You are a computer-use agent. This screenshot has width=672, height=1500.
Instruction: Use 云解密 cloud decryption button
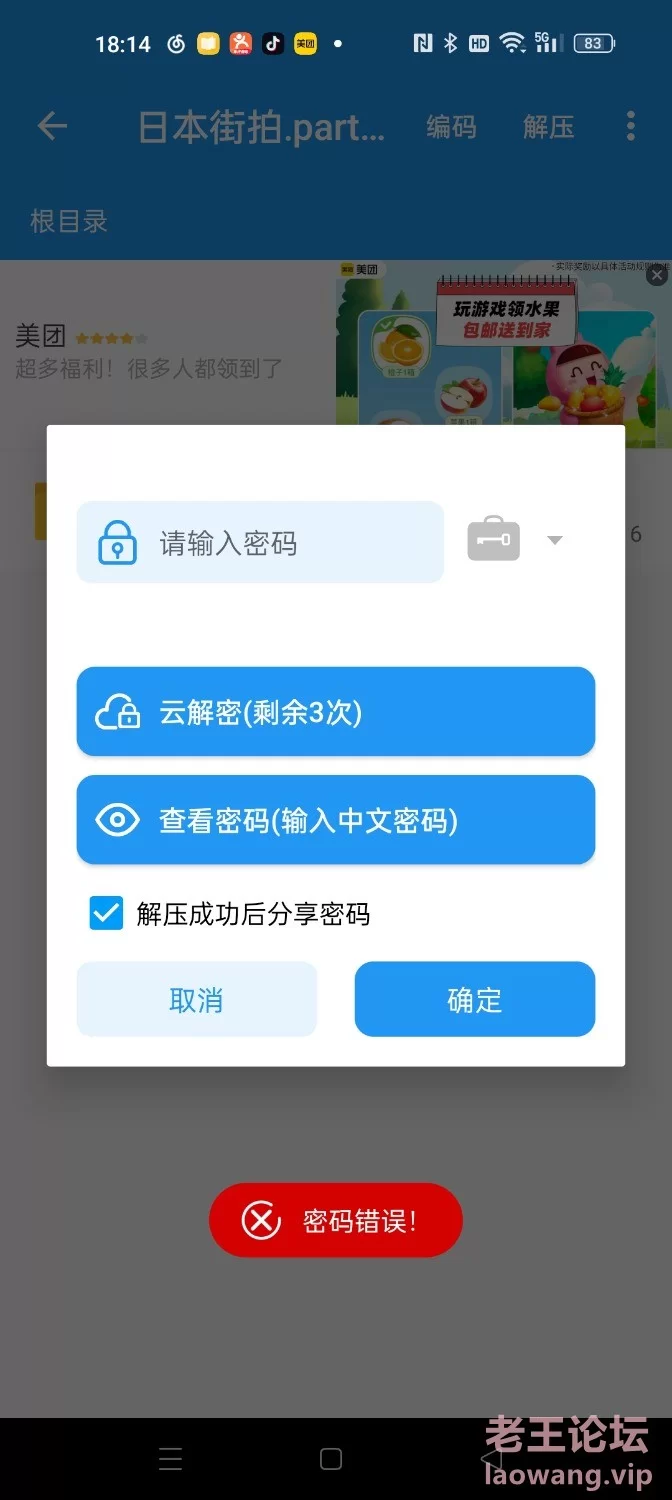coord(336,712)
